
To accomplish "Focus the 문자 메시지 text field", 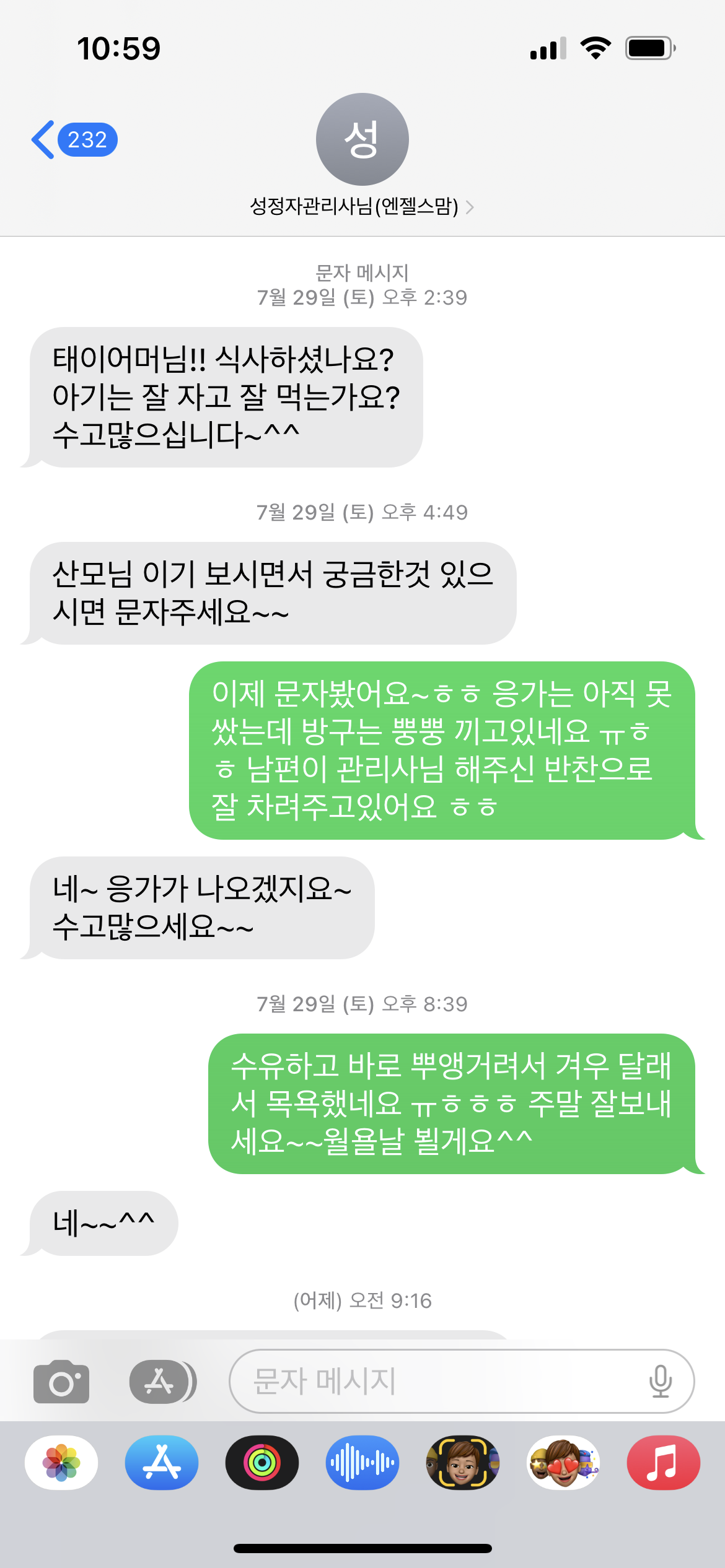I will 434,1382.
